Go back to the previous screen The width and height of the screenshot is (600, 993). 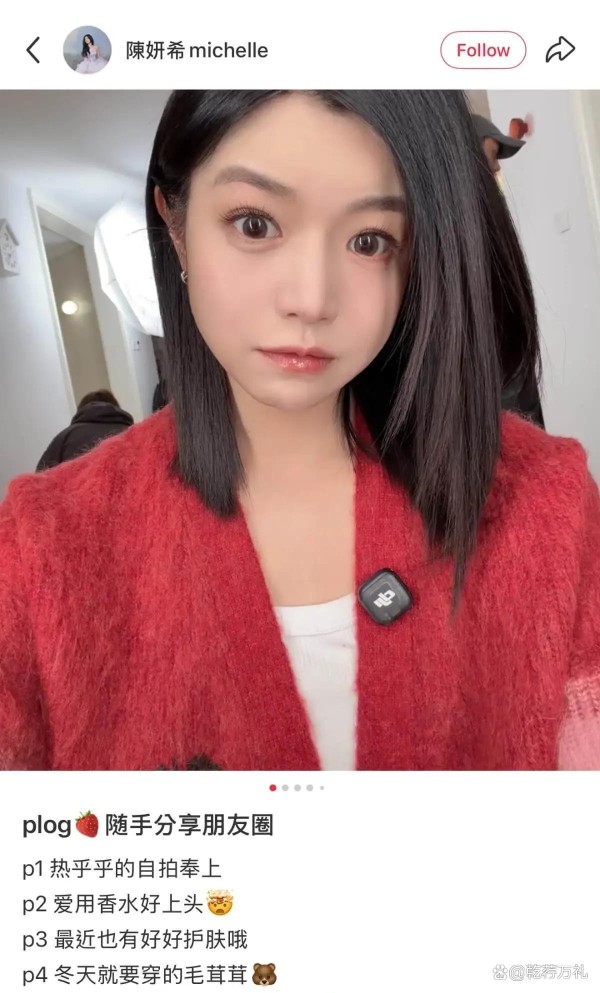click(x=33, y=50)
